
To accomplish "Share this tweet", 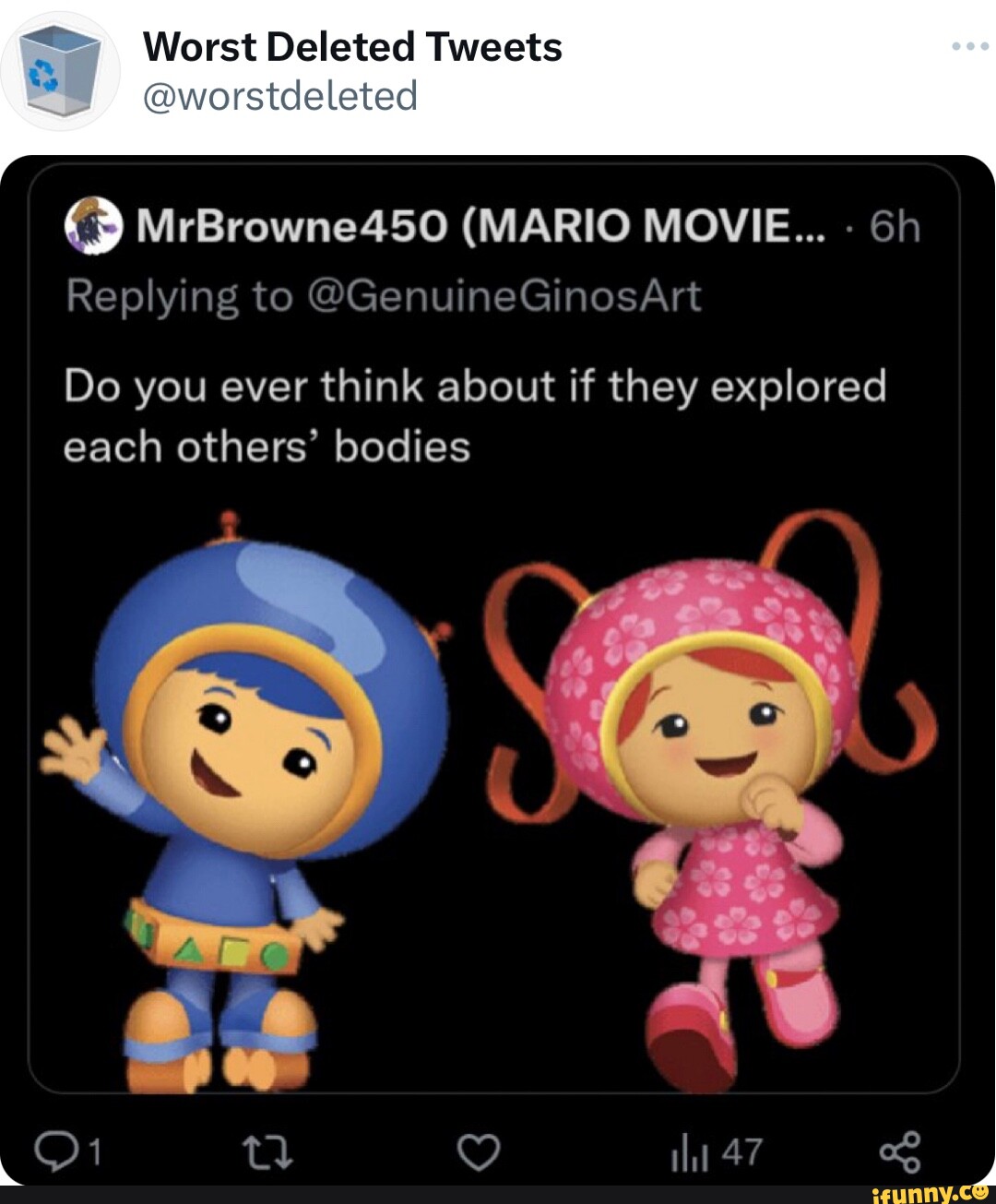I will [899, 1152].
